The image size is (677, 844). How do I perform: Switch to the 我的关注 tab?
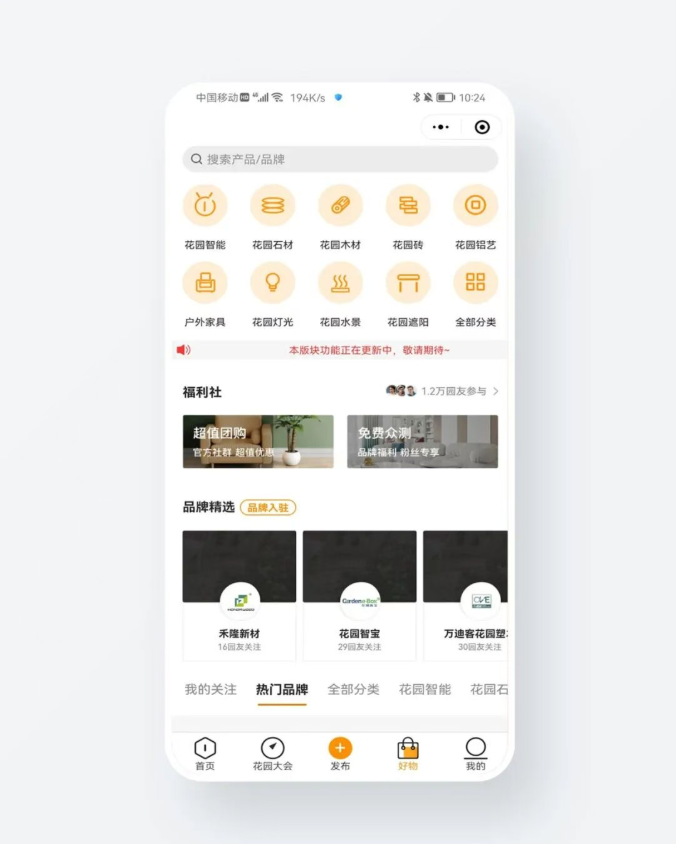pos(210,690)
